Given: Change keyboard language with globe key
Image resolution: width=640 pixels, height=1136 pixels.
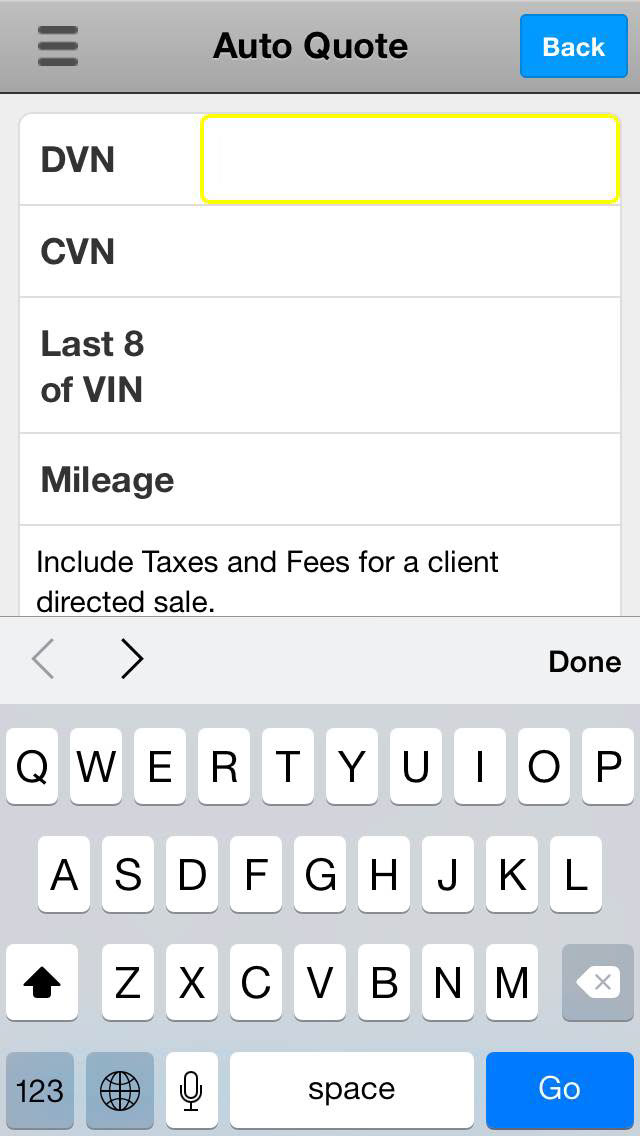Looking at the screenshot, I should (120, 1088).
